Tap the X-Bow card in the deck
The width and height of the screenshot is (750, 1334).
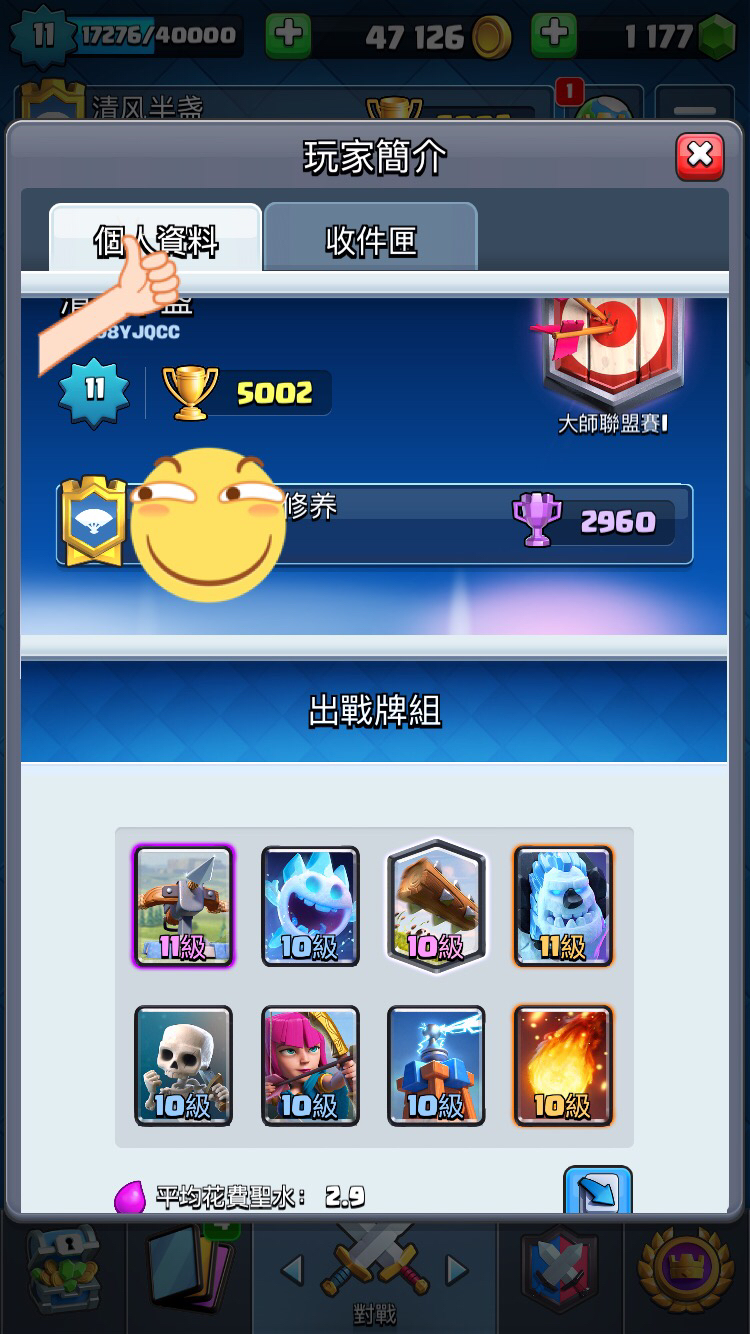coord(184,906)
